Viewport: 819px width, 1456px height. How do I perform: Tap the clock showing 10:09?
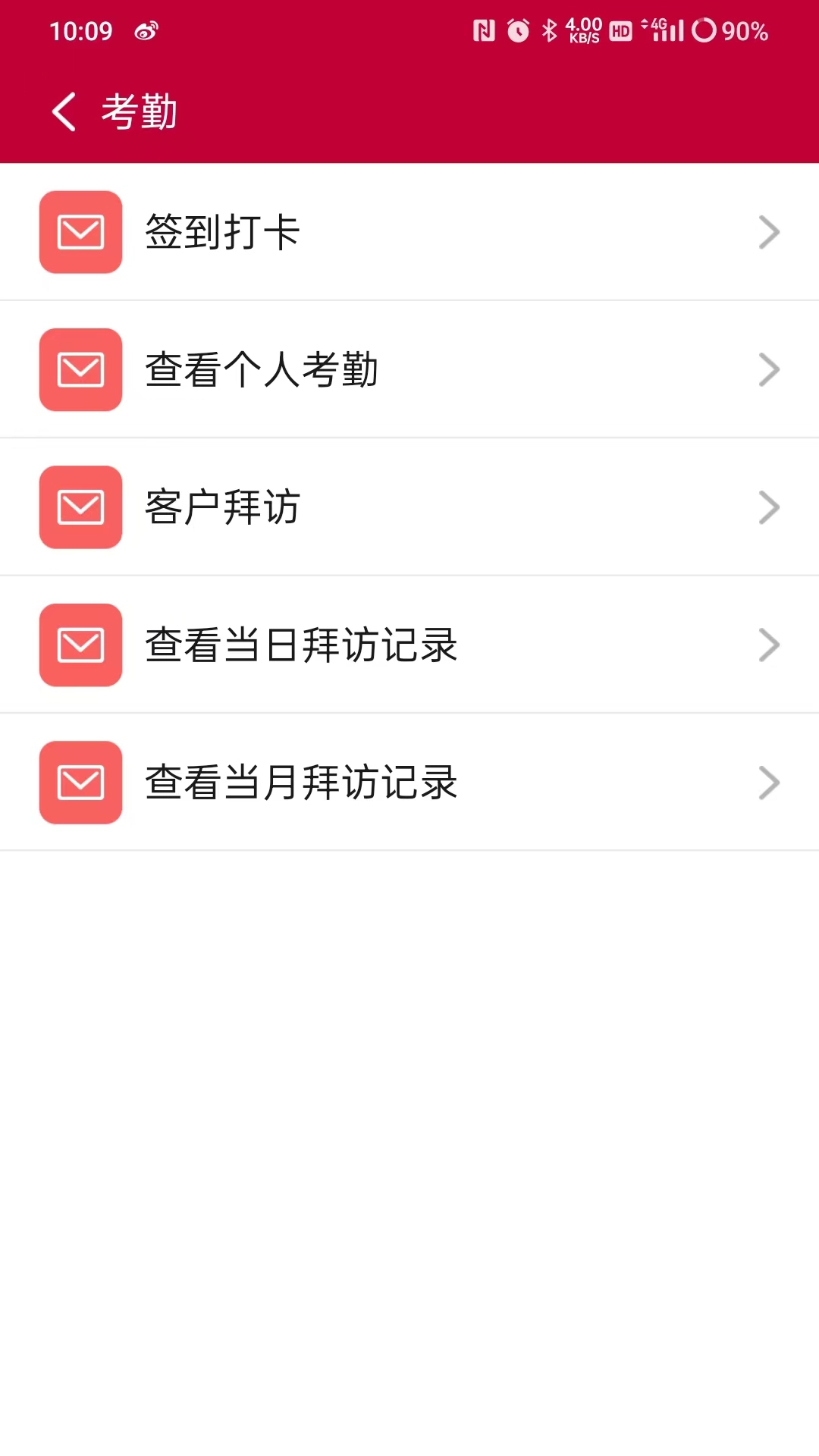tap(82, 31)
